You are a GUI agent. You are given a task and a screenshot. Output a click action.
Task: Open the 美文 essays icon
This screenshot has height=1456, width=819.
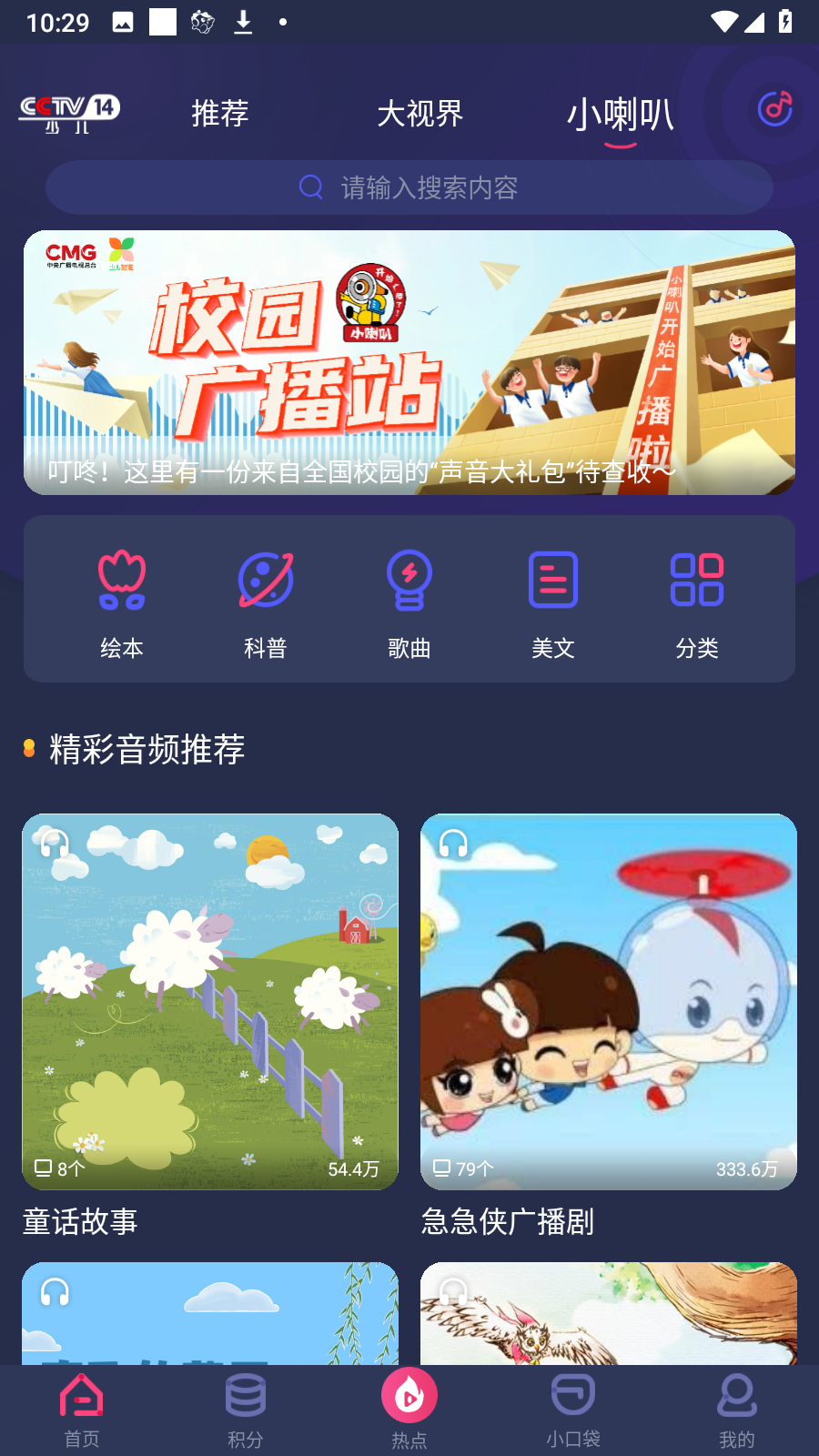(553, 581)
